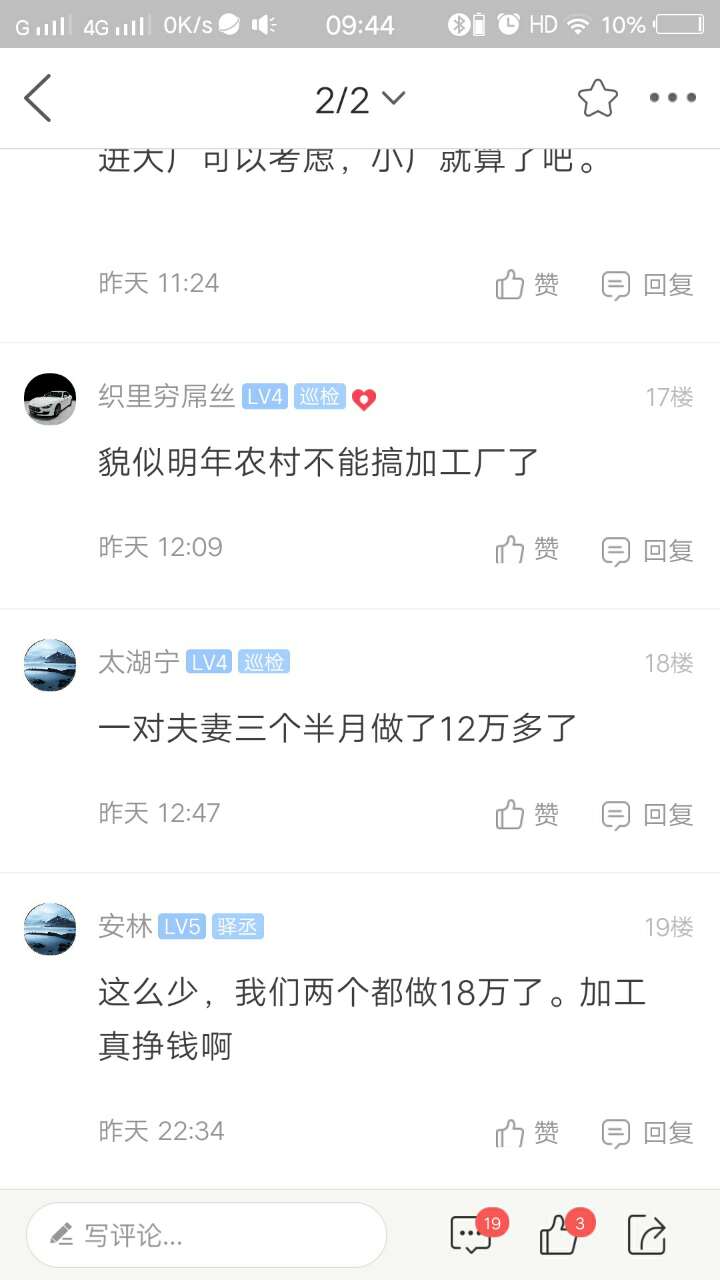720x1280 pixels.
Task: Like the comment posted 昨天 11:24
Action: tap(527, 285)
